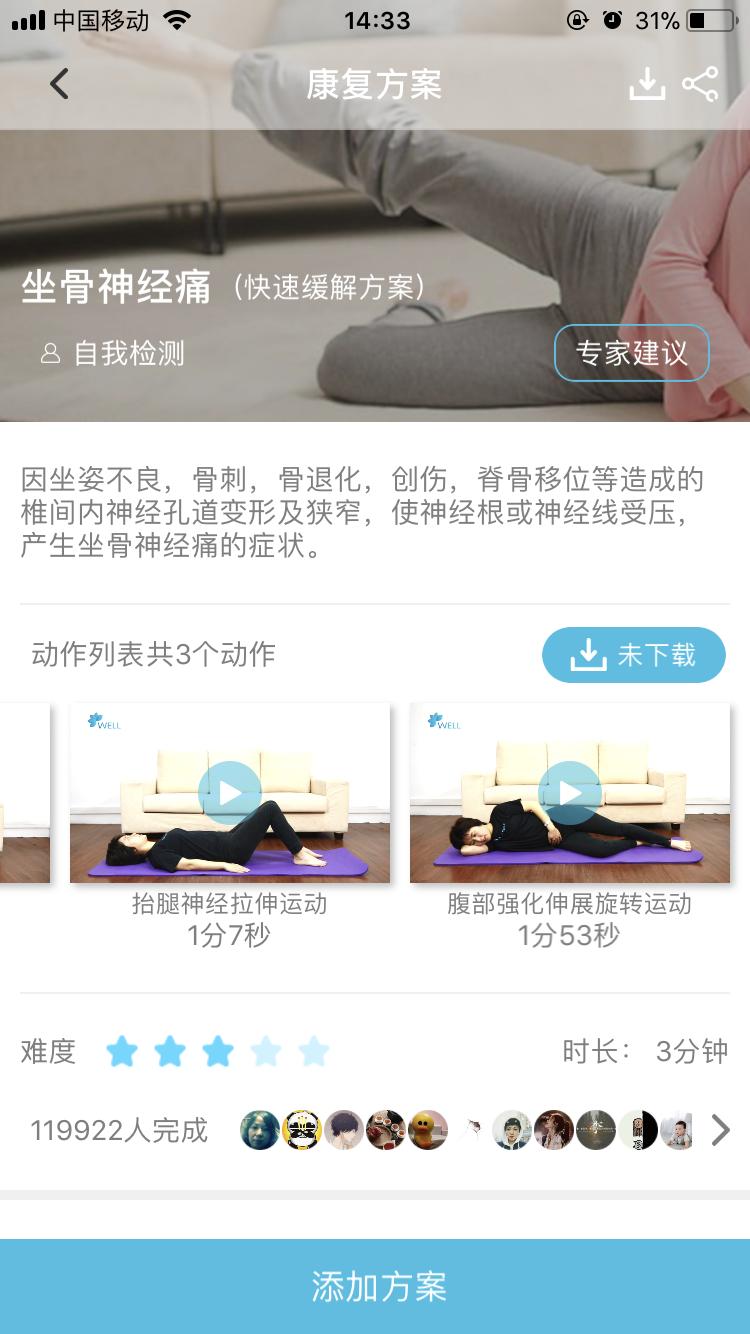Expand the list of users who completed
The image size is (750, 1334).
click(x=718, y=1130)
